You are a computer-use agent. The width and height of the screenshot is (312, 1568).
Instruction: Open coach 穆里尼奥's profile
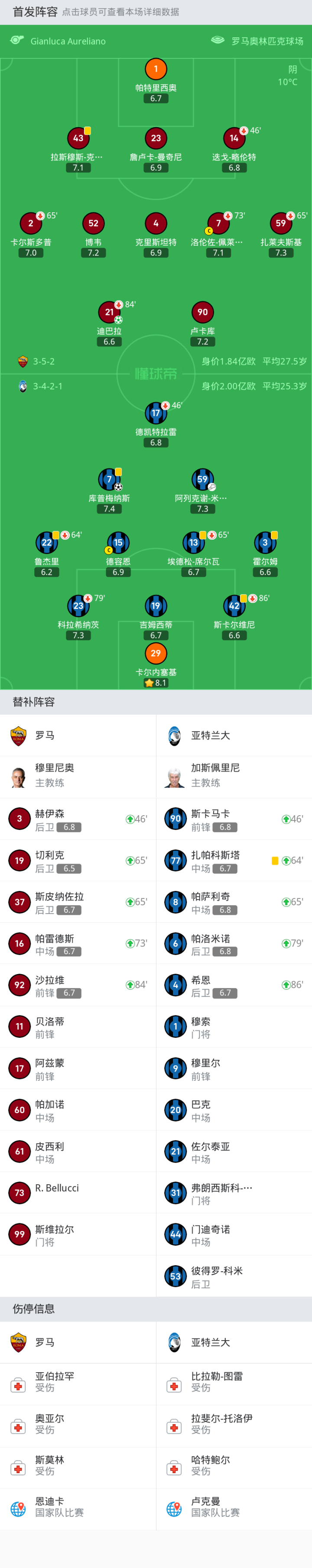78,775
